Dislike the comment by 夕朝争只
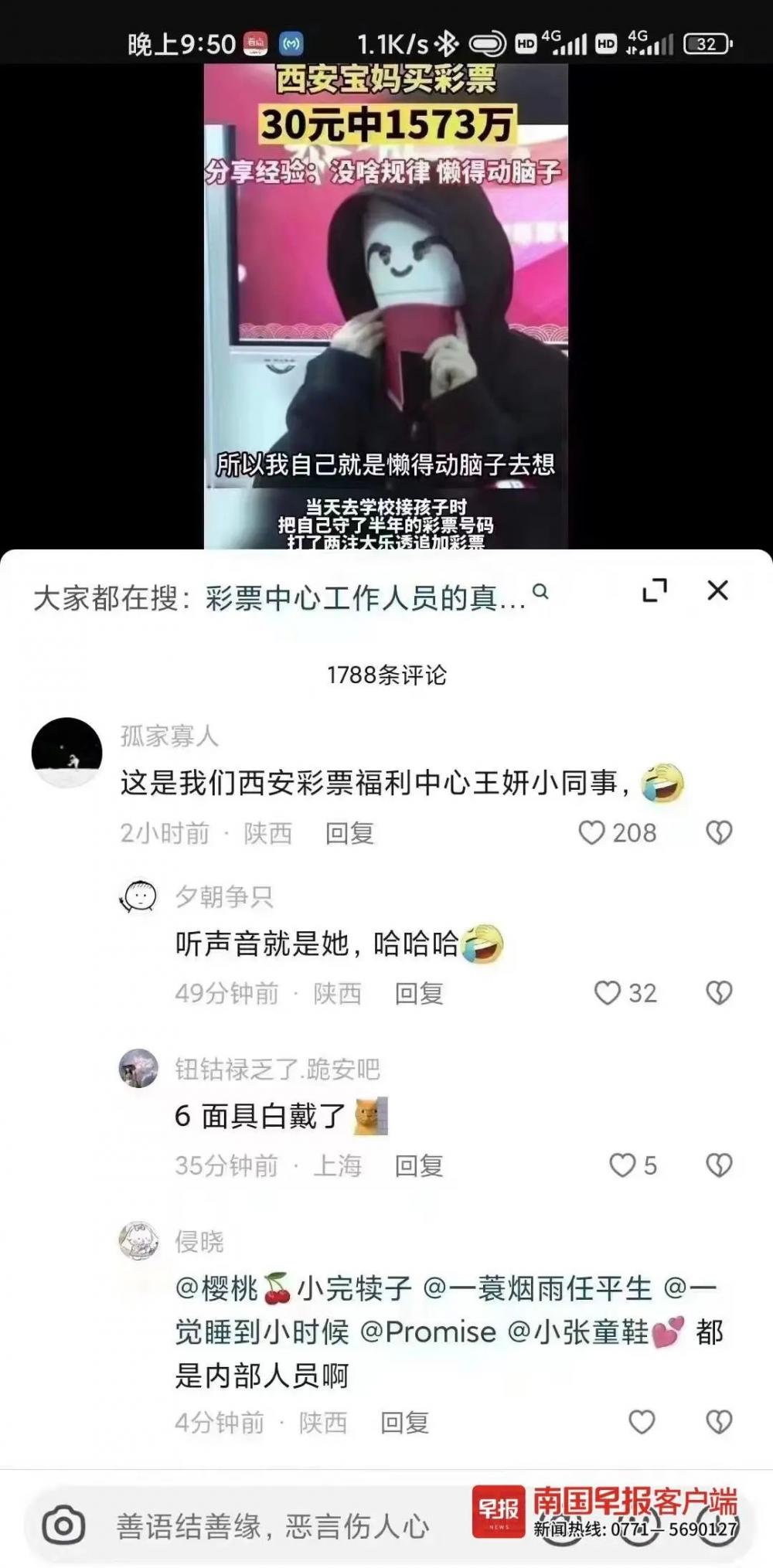773x1568 pixels. [719, 993]
